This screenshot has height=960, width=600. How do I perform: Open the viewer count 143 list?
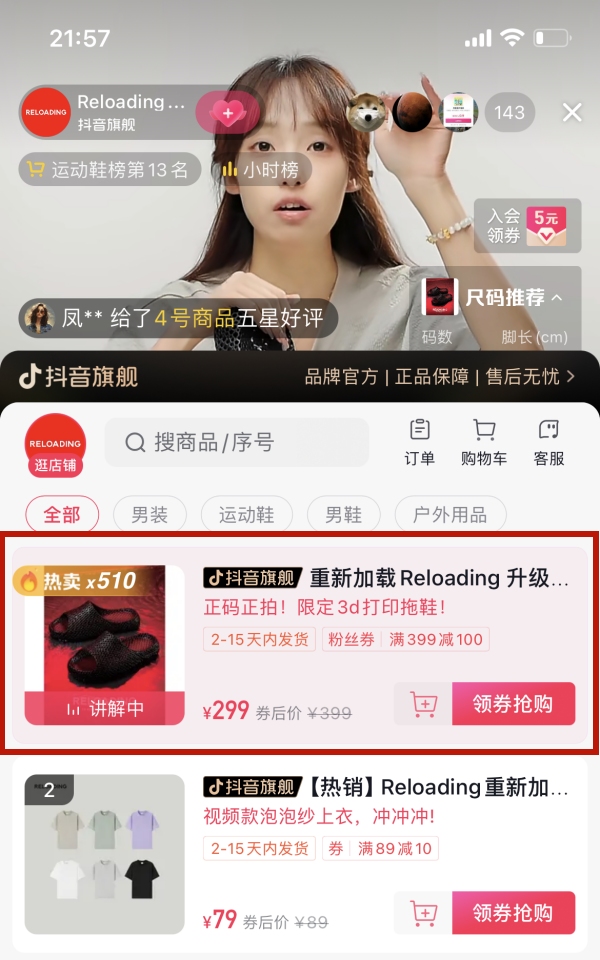pyautogui.click(x=509, y=113)
